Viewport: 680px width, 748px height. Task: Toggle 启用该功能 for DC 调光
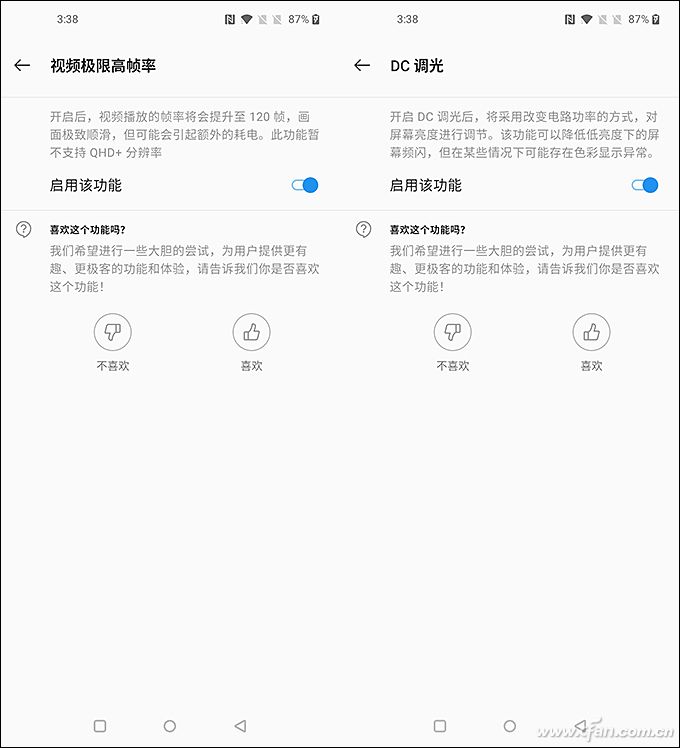(645, 185)
